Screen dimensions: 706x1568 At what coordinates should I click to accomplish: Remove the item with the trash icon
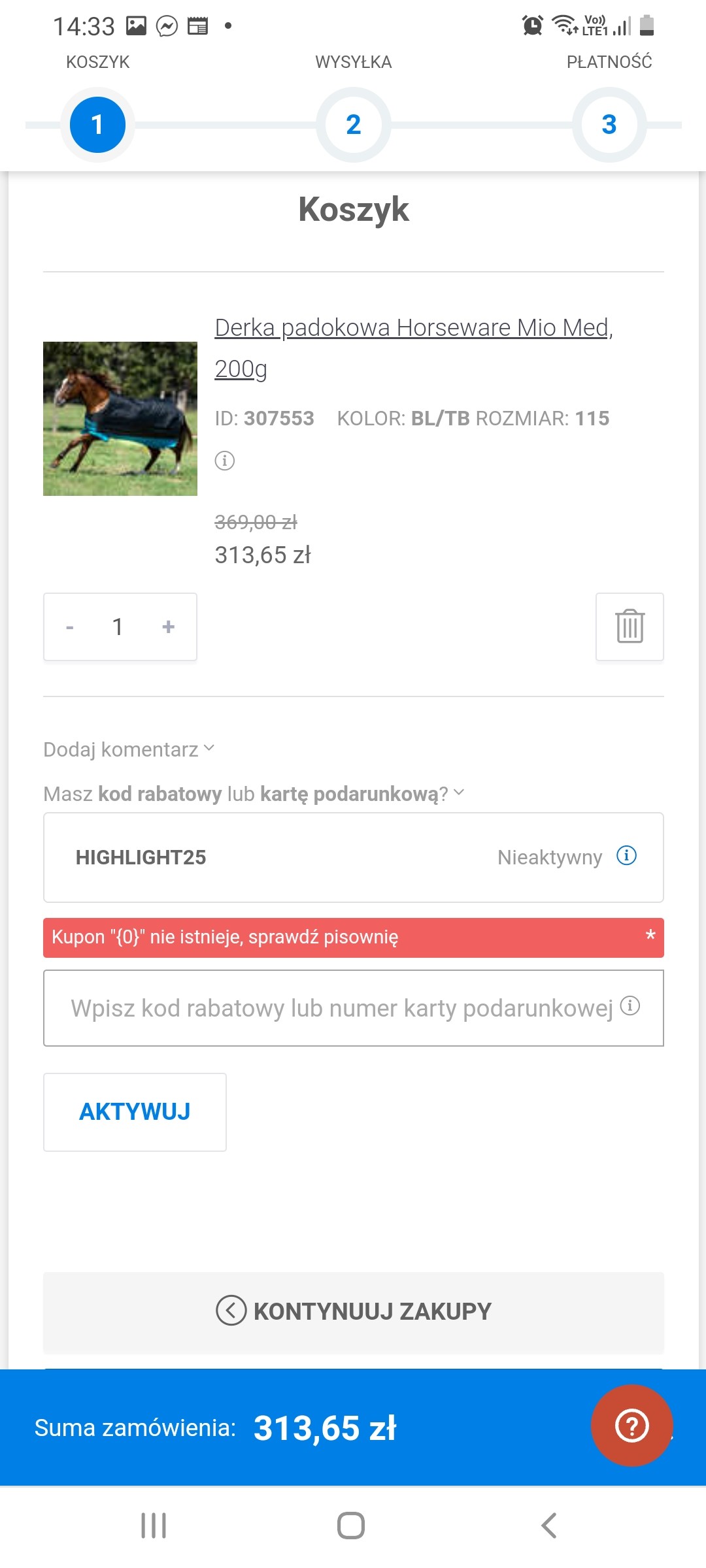click(x=630, y=627)
